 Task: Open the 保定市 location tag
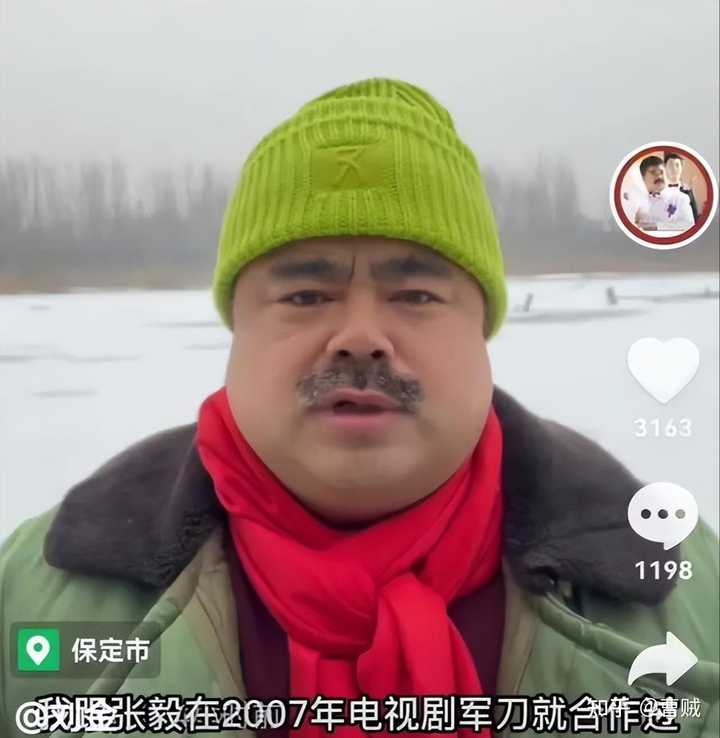coord(86,650)
